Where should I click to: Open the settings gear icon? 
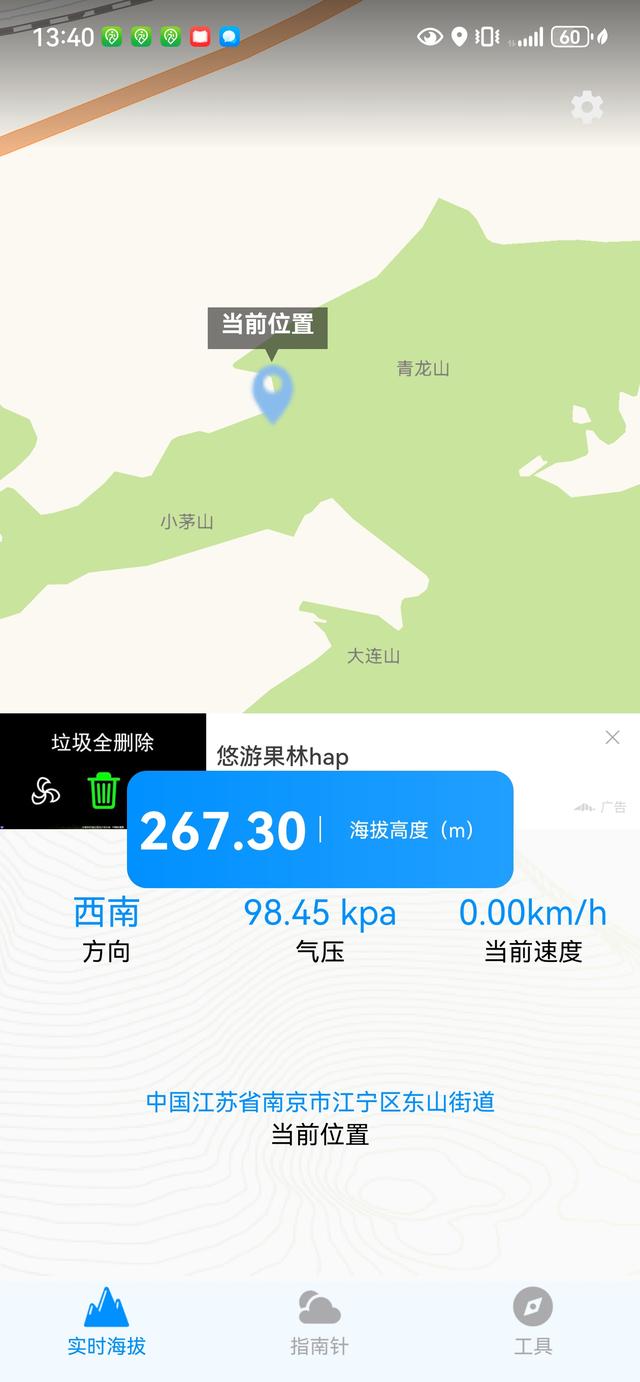point(587,107)
